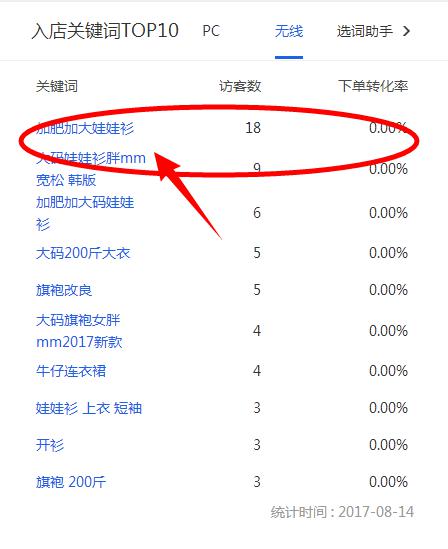Open keyword 开衫
Image resolution: width=448 pixels, height=549 pixels.
pyautogui.click(x=50, y=445)
